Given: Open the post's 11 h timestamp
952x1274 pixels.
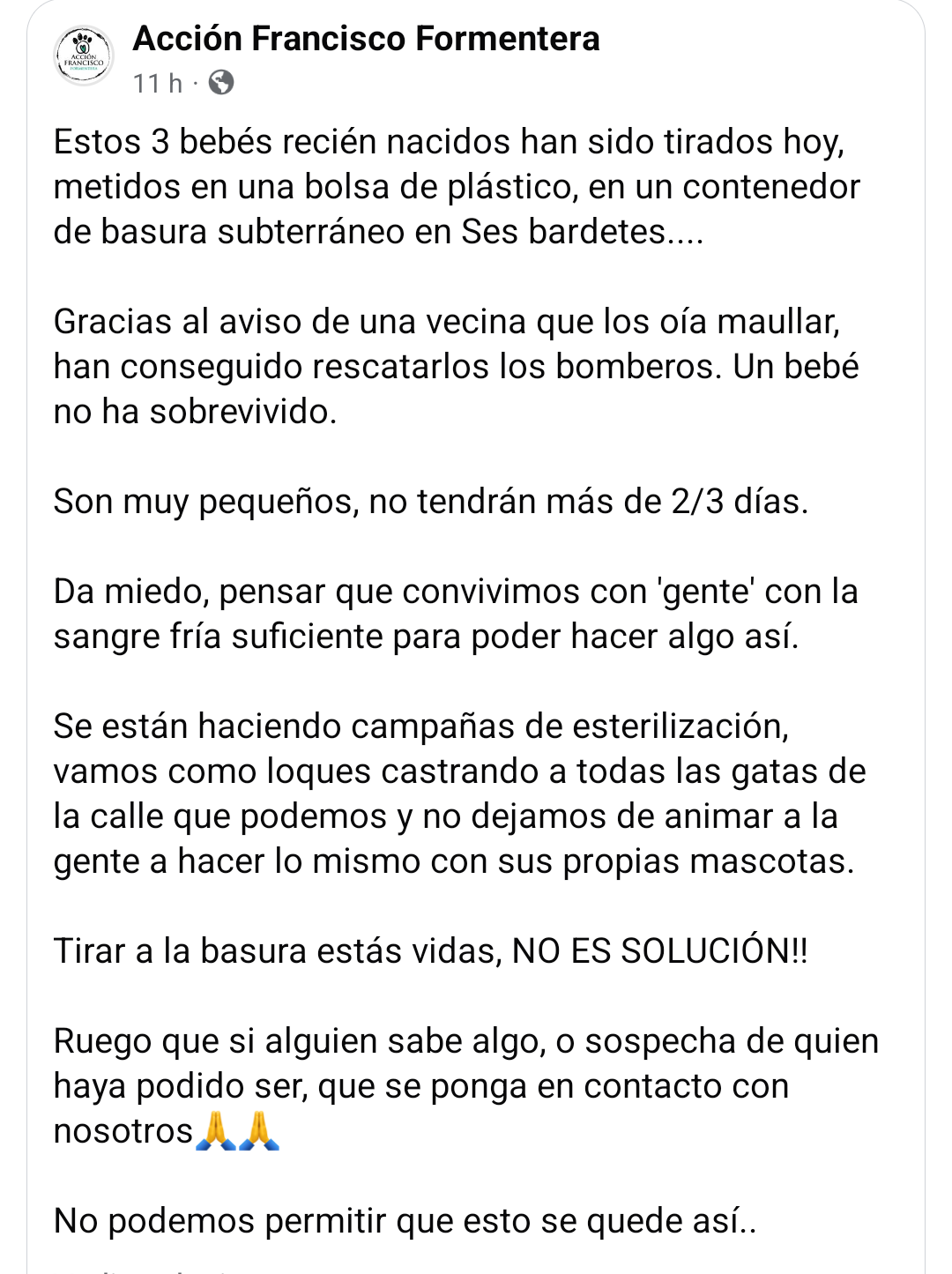Looking at the screenshot, I should 157,84.
